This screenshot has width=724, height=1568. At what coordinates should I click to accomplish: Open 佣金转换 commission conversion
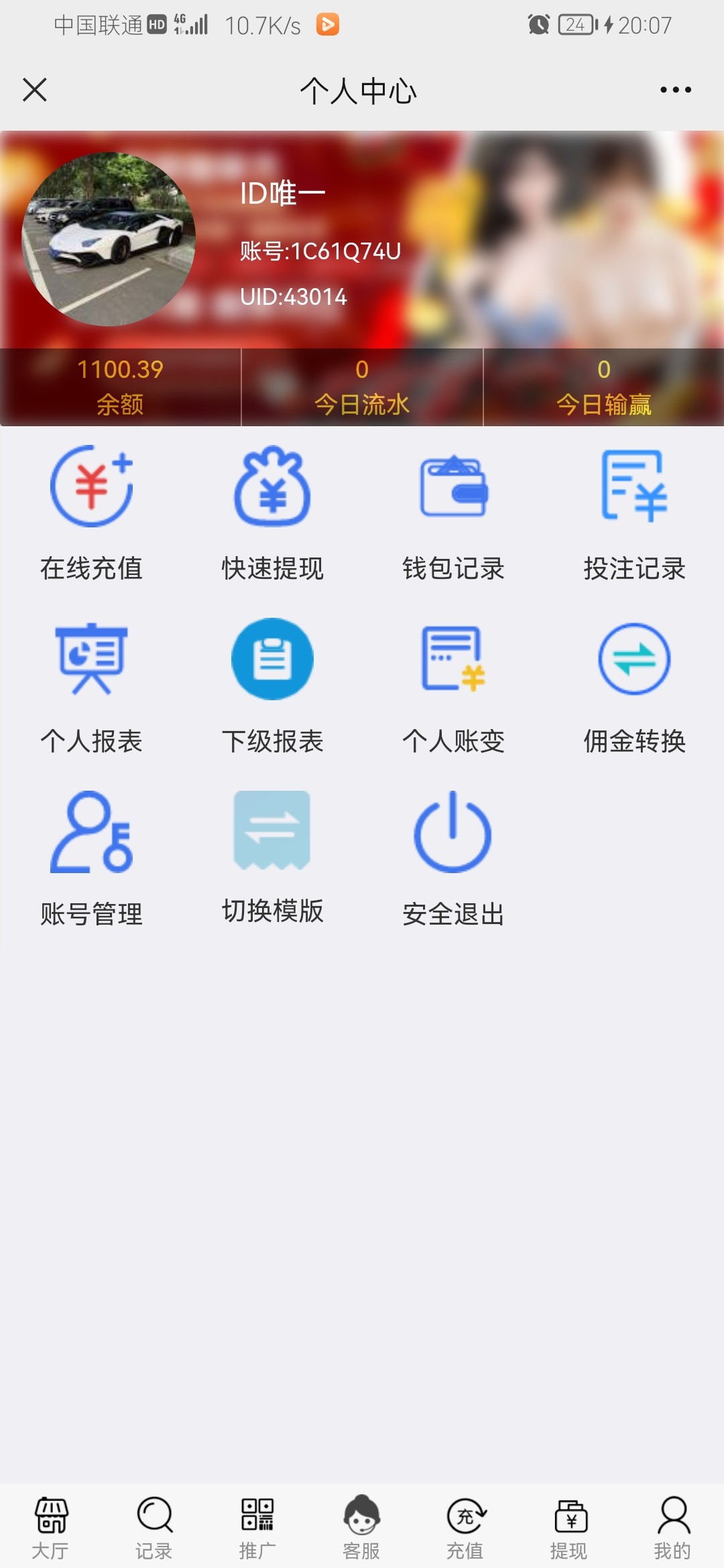[634, 685]
